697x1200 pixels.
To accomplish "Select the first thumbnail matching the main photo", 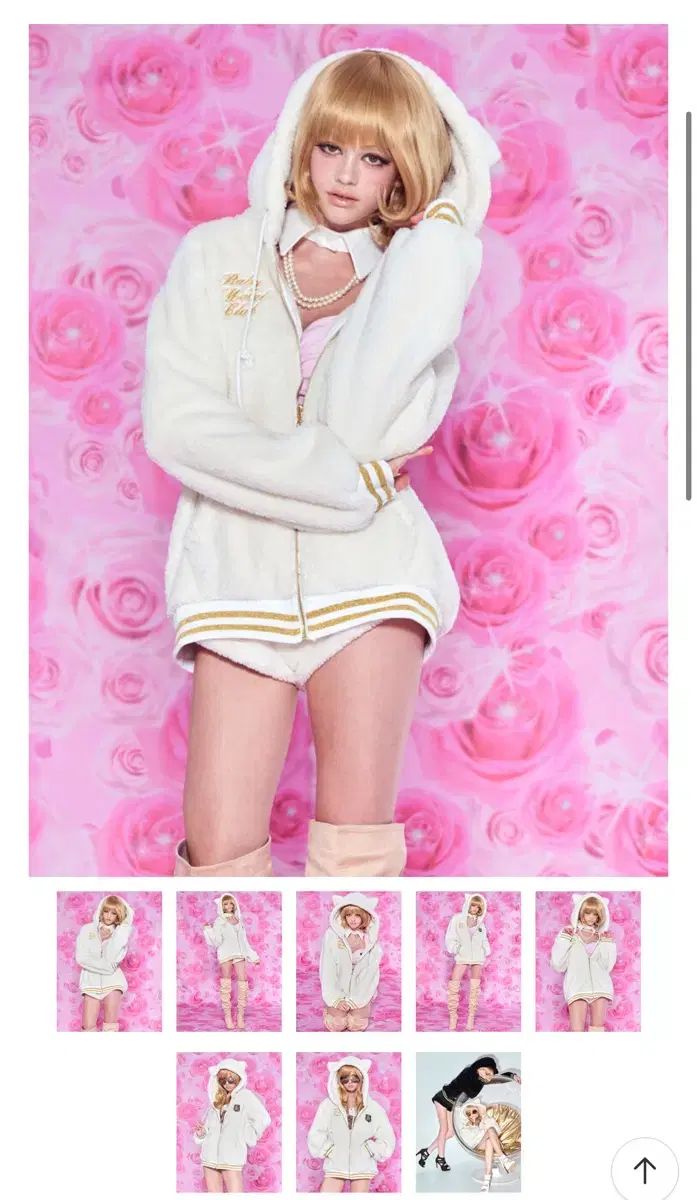I will 109,961.
